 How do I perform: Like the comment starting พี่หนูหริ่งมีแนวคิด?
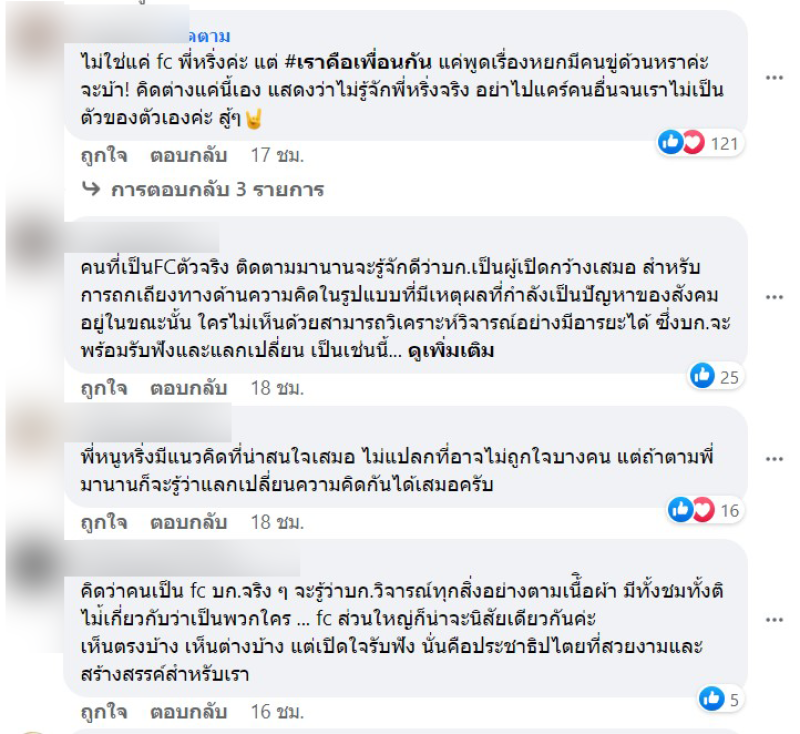[104, 522]
